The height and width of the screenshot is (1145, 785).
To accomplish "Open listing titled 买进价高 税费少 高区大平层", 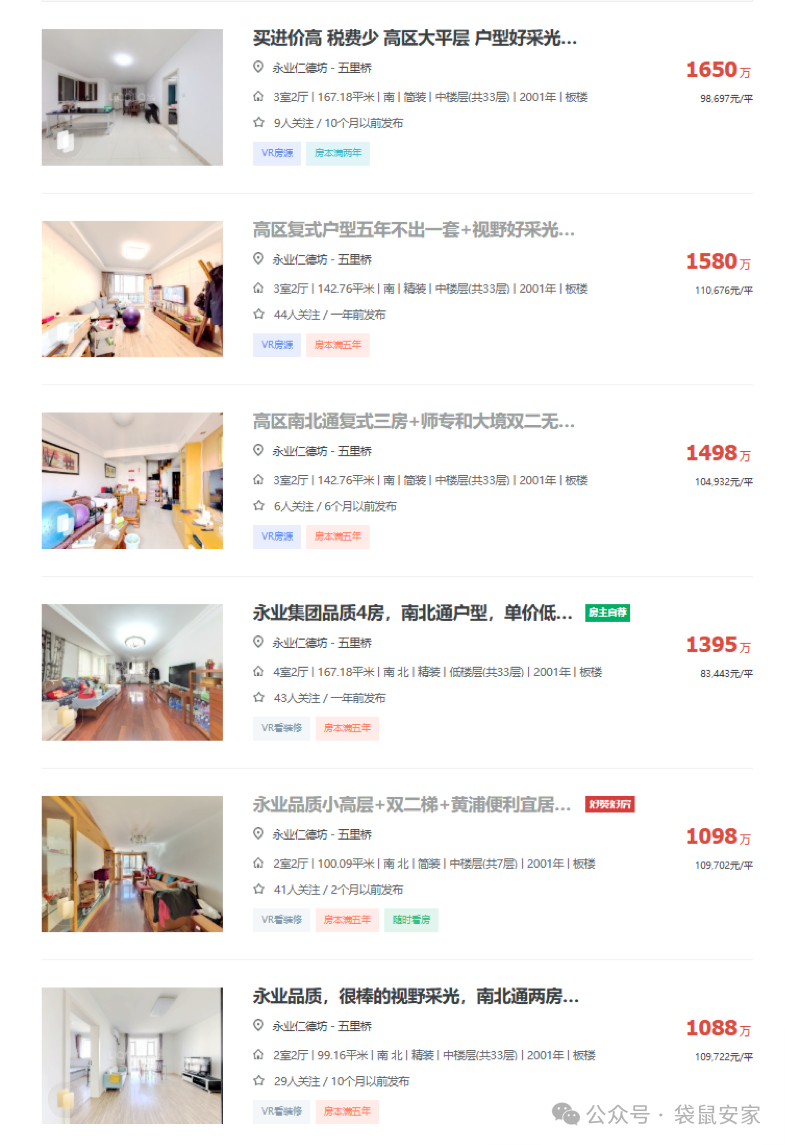I will [x=414, y=39].
